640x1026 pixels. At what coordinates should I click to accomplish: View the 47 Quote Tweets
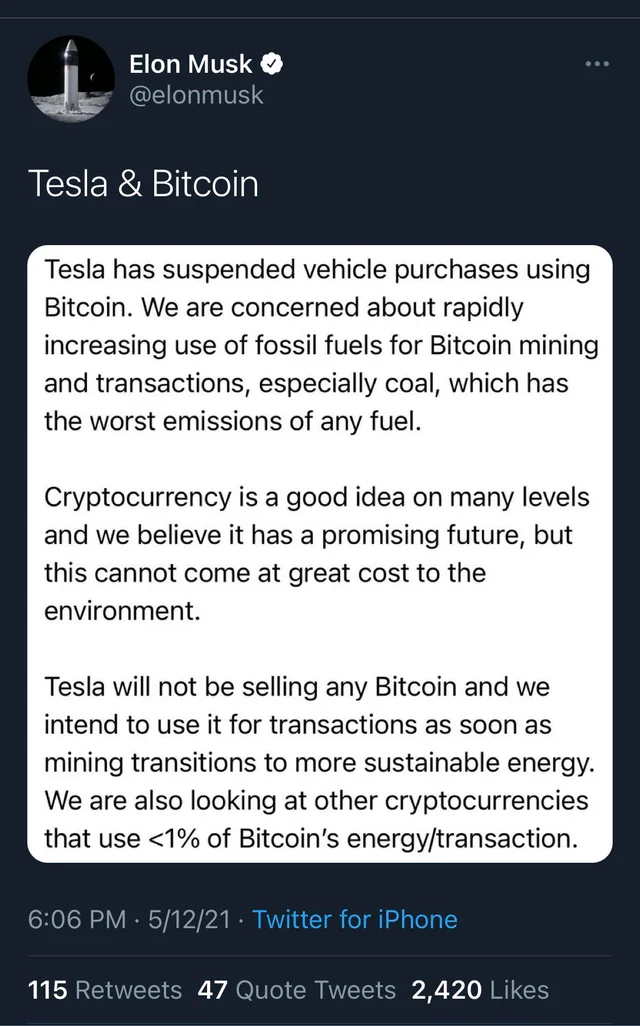tap(296, 990)
